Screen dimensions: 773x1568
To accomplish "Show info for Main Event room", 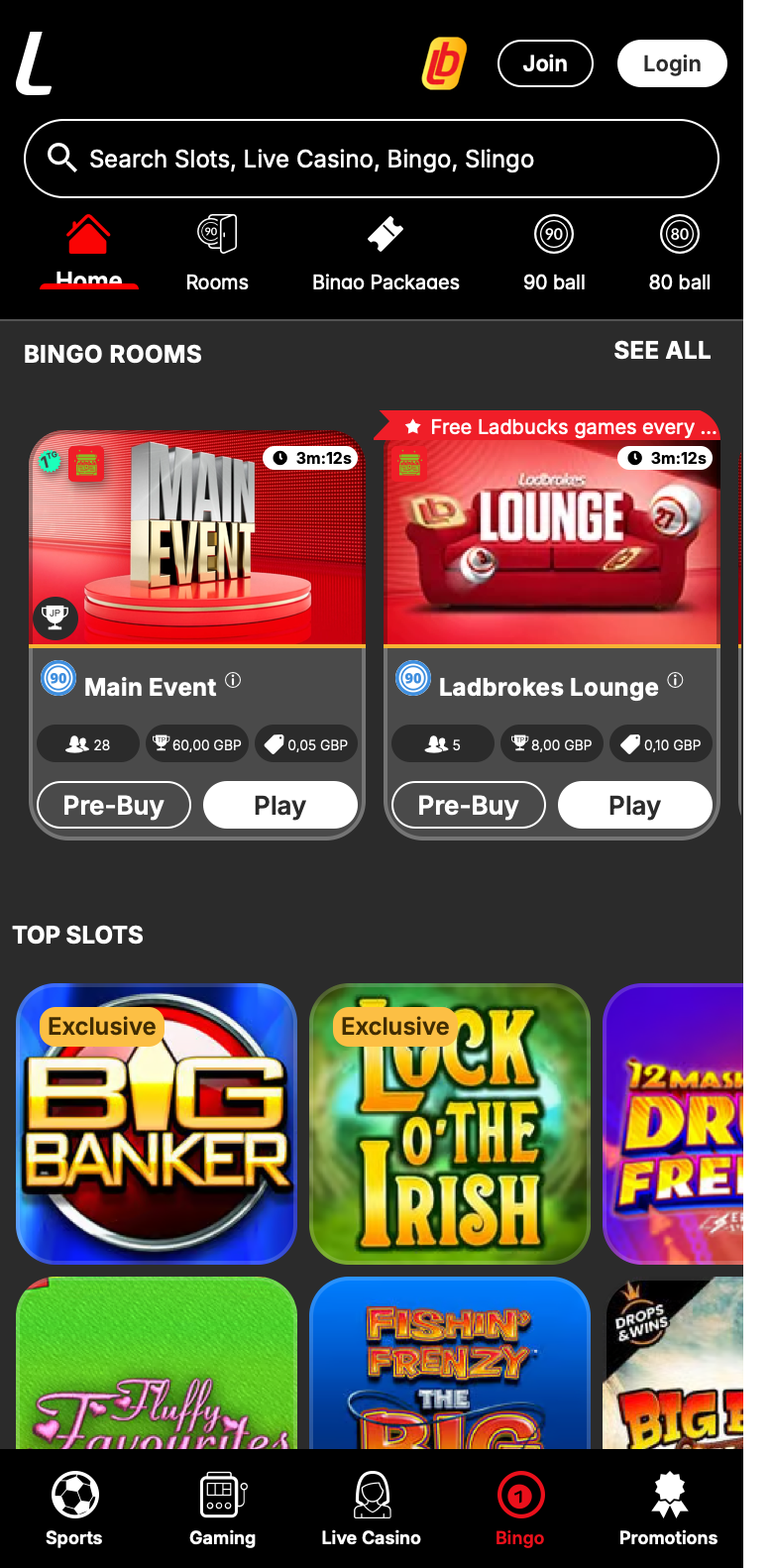I will (233, 680).
